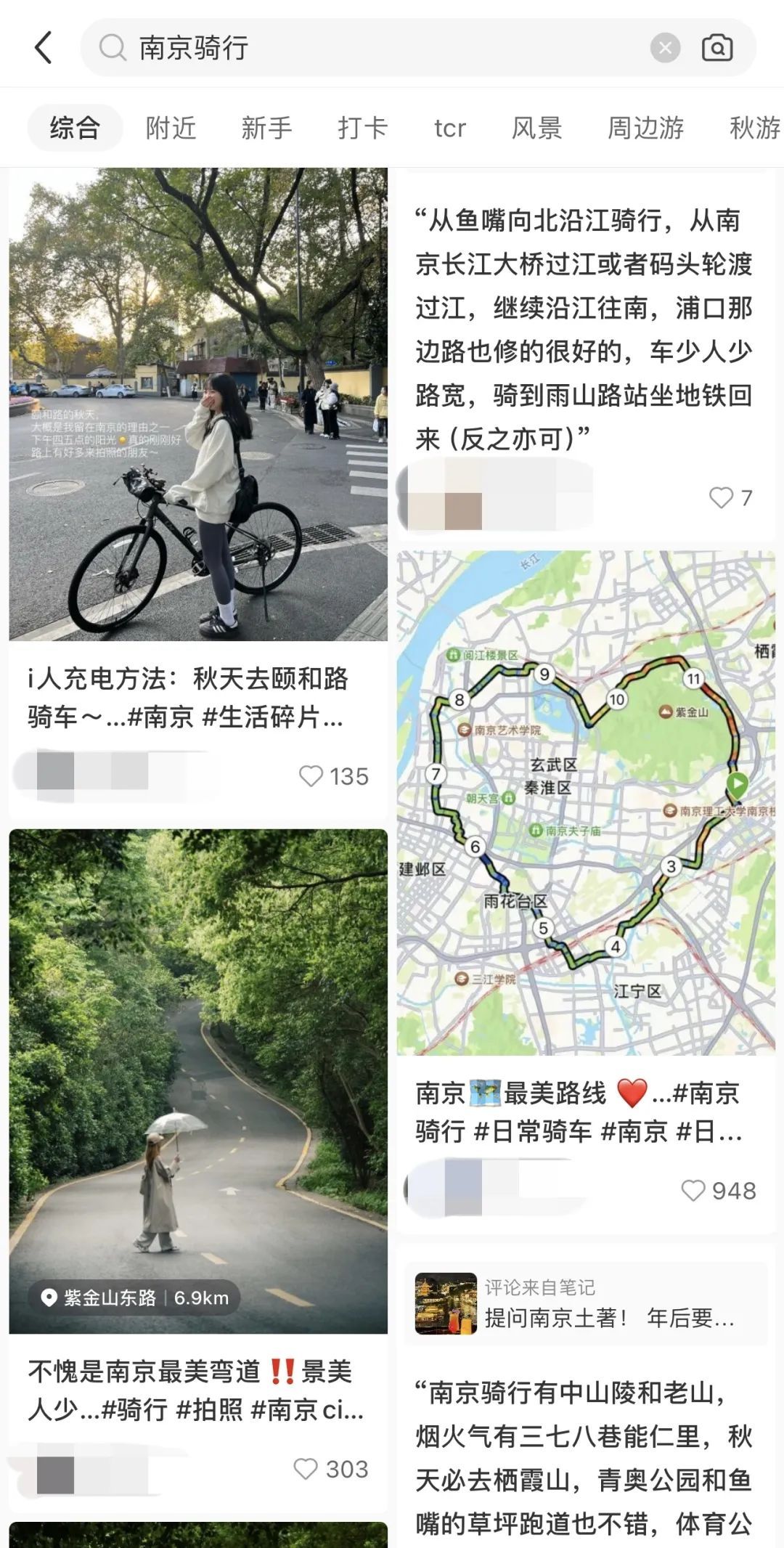Screen dimensions: 784x1548
Task: Like the 南京最美路线 post
Action: 693,1191
